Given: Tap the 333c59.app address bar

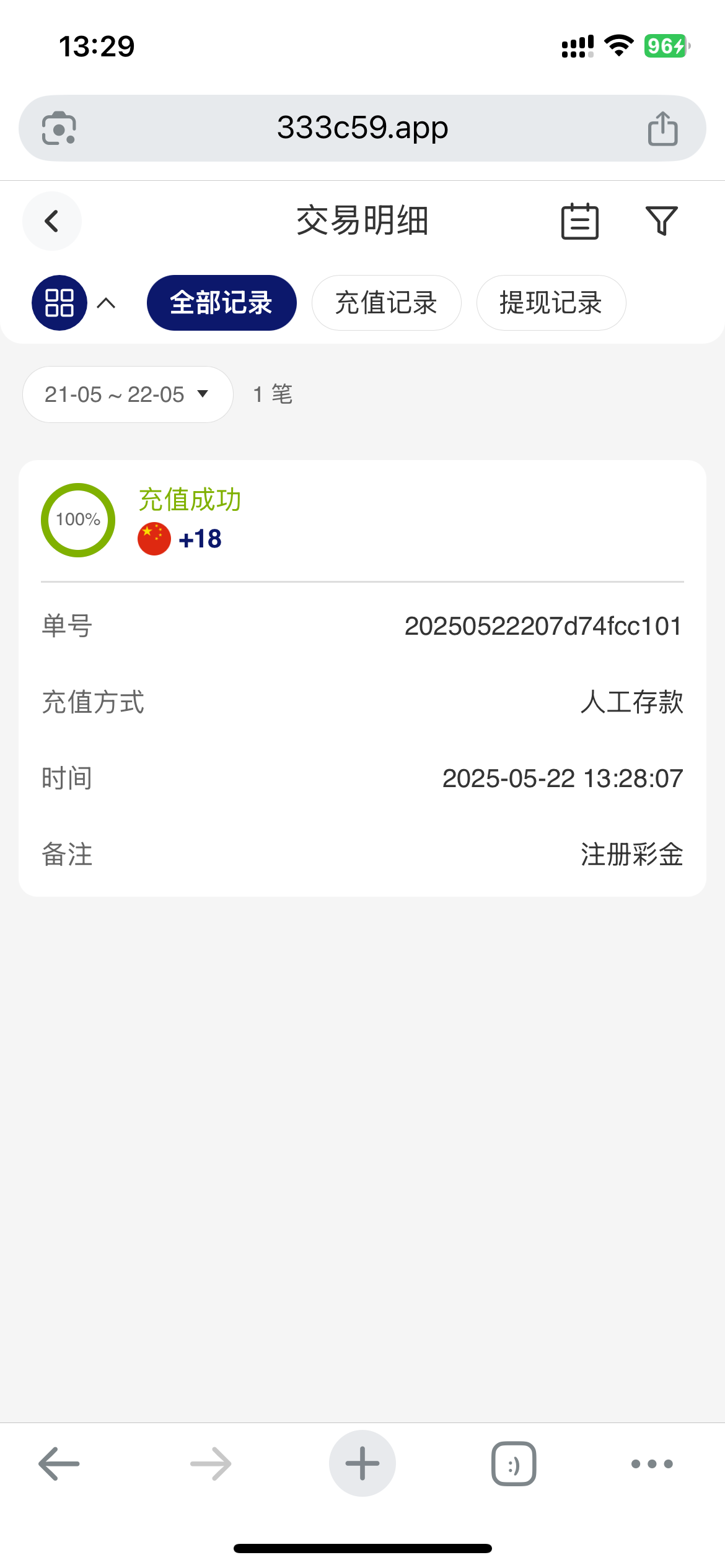Looking at the screenshot, I should [362, 128].
